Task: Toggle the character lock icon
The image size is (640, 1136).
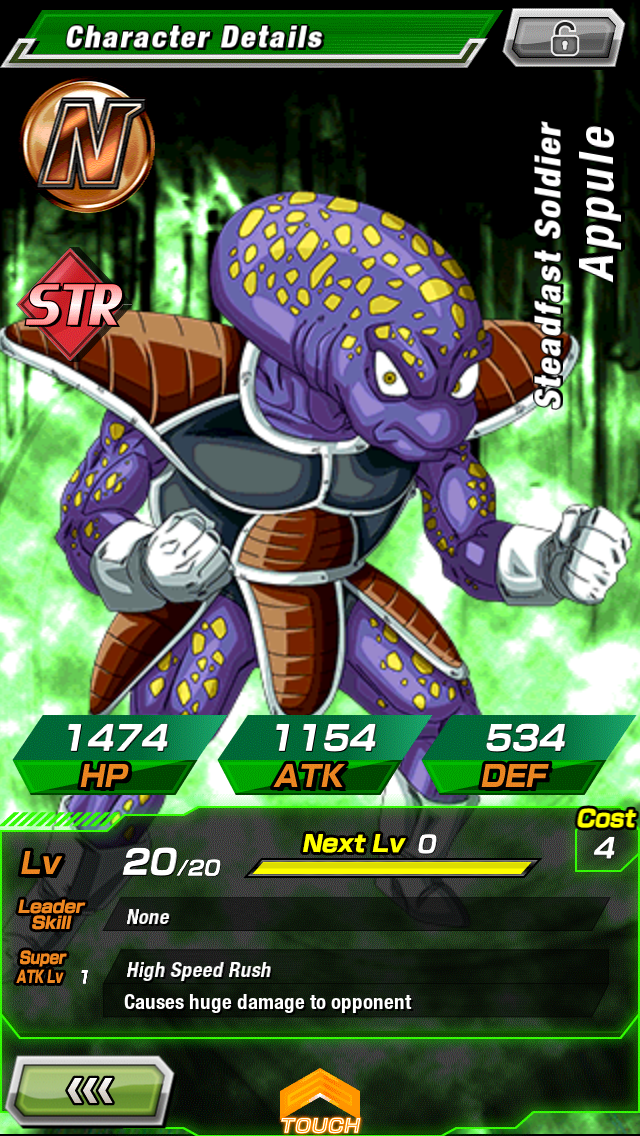Action: coord(563,38)
